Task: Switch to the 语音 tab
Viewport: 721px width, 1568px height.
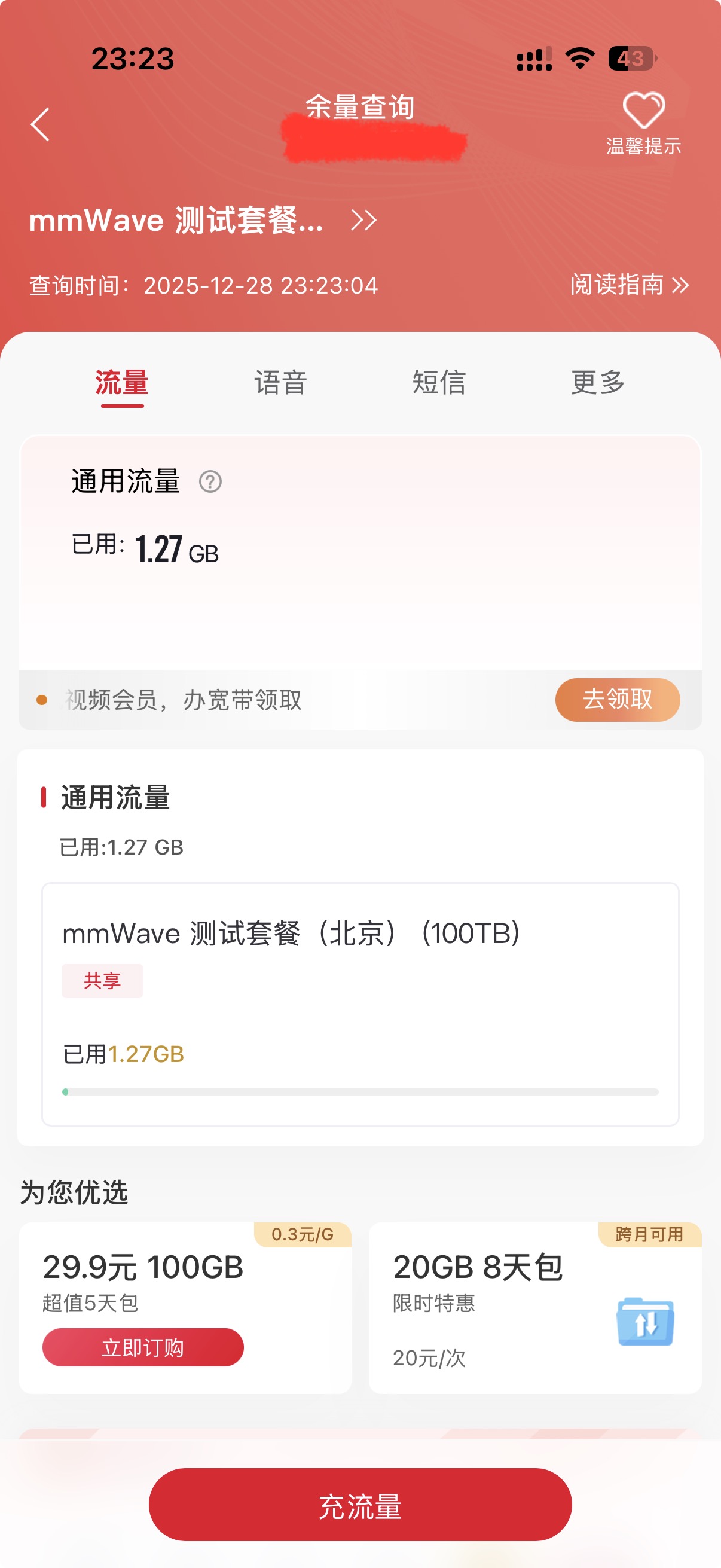Action: point(280,383)
